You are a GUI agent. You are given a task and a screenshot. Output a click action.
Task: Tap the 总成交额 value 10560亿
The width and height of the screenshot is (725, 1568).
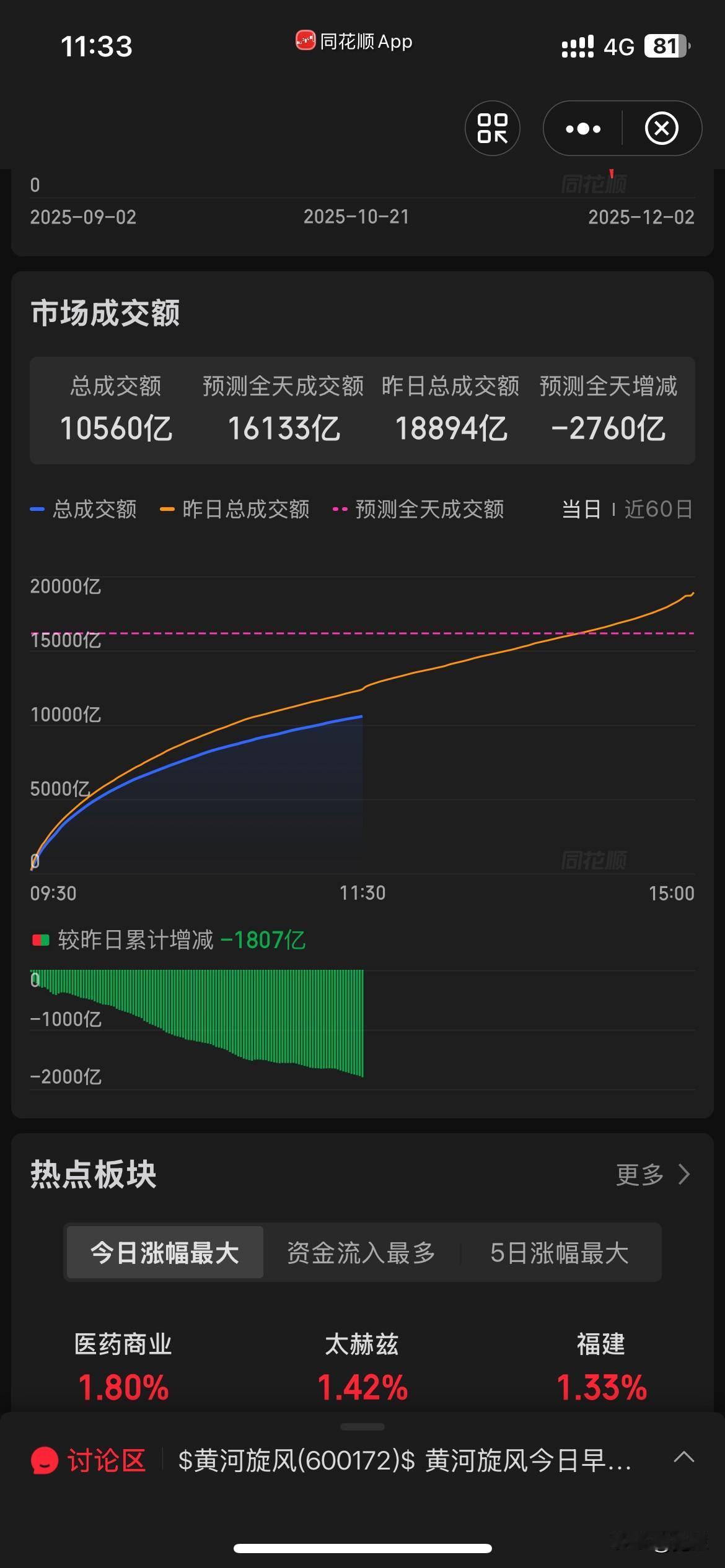116,427
